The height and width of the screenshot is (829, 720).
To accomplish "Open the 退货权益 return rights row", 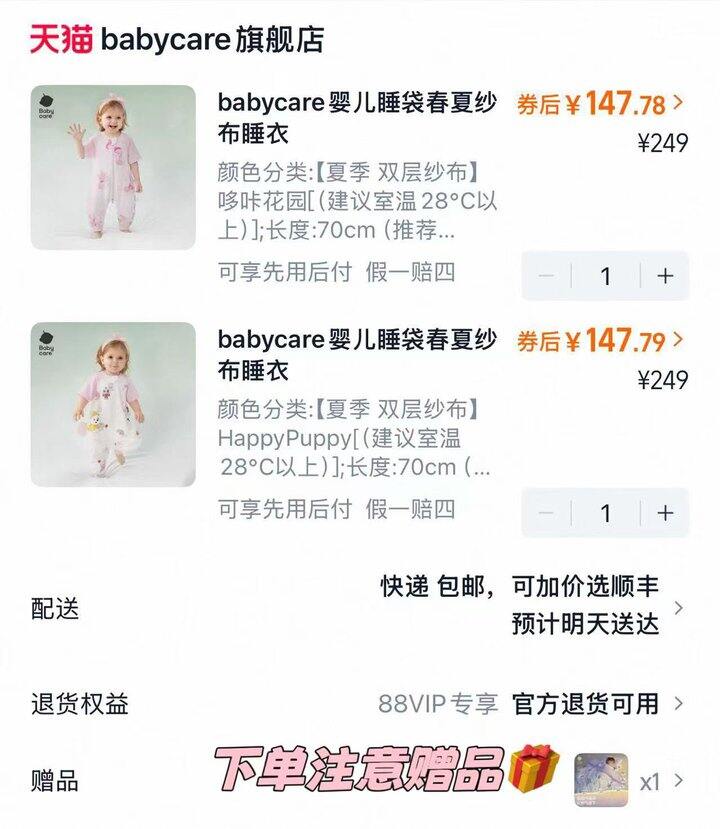I will pos(360,704).
